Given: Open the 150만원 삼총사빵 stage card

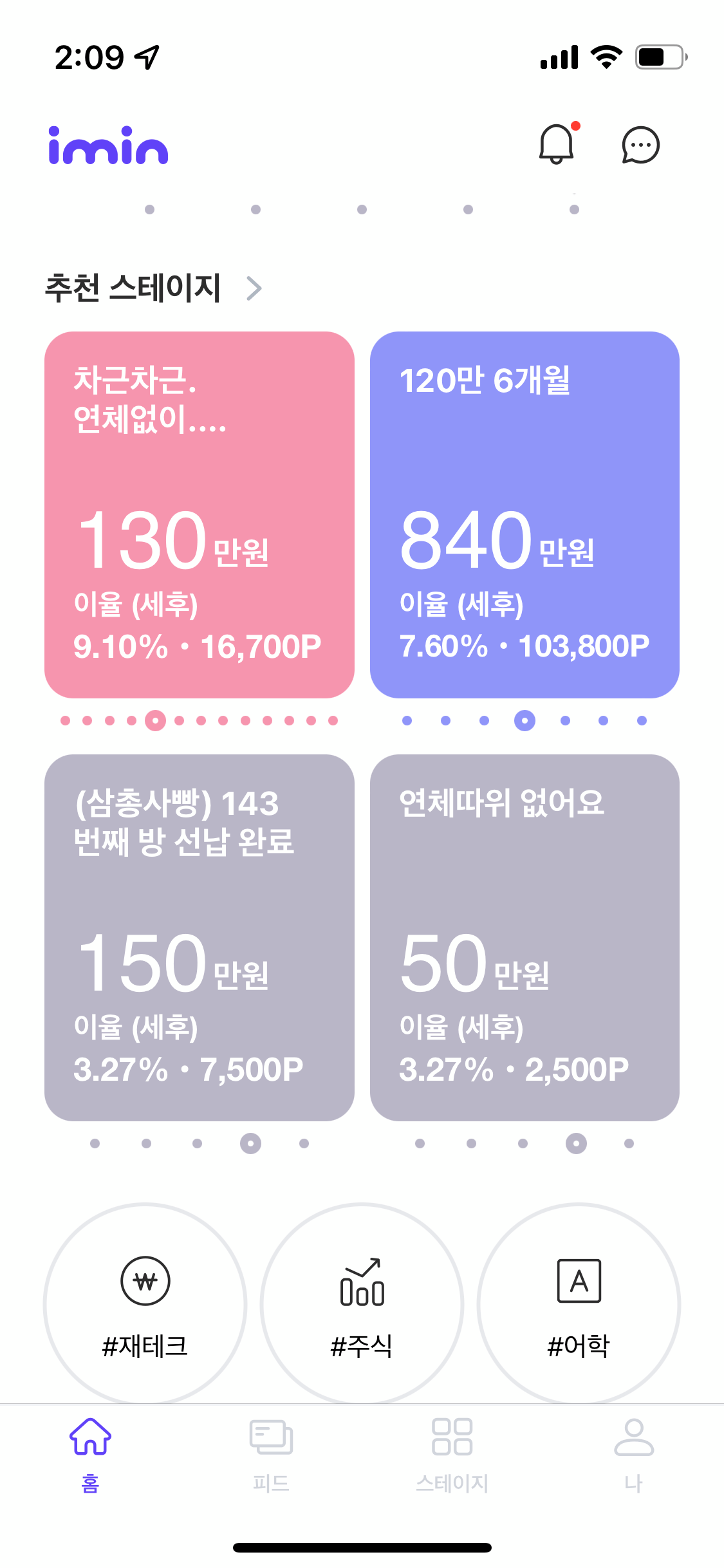Looking at the screenshot, I should point(200,937).
